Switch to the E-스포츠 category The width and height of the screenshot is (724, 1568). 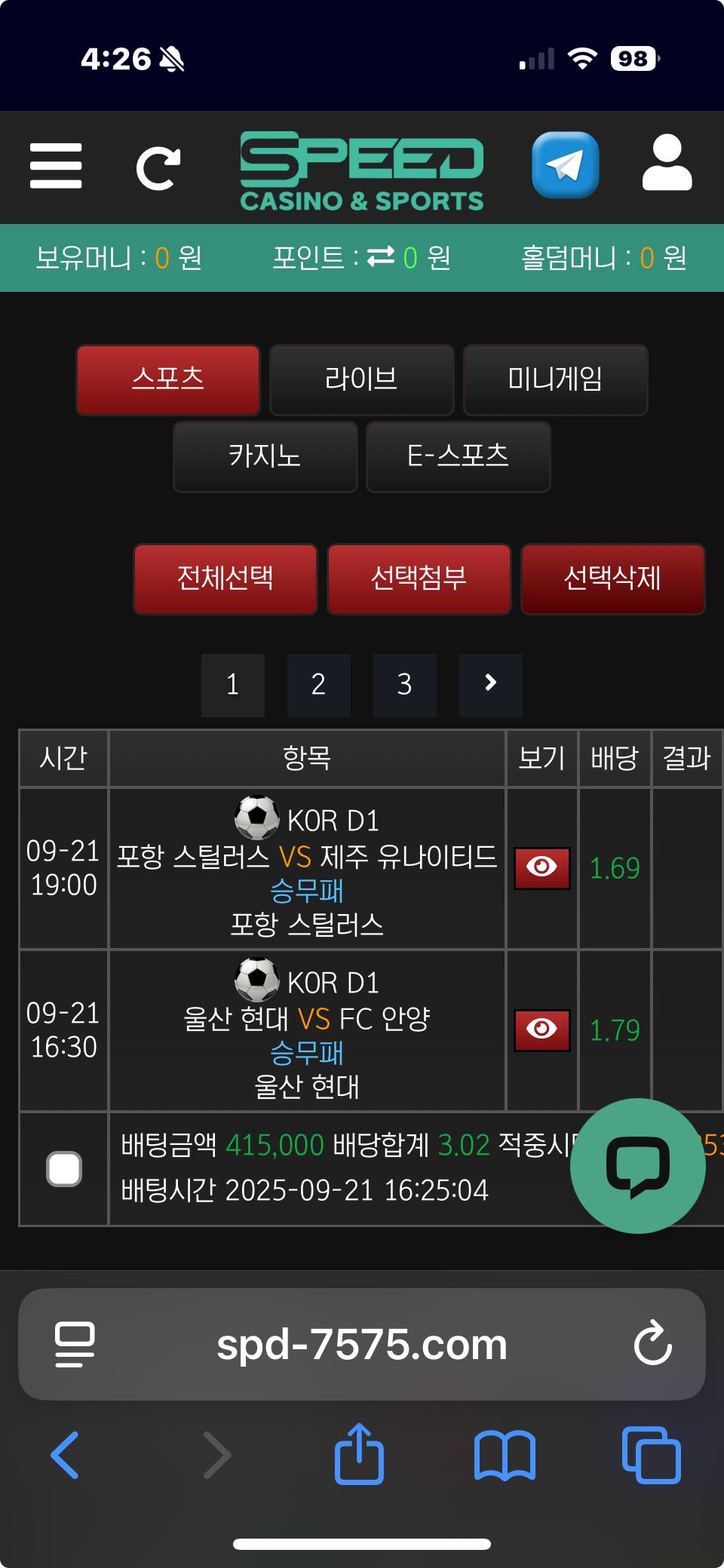459,457
